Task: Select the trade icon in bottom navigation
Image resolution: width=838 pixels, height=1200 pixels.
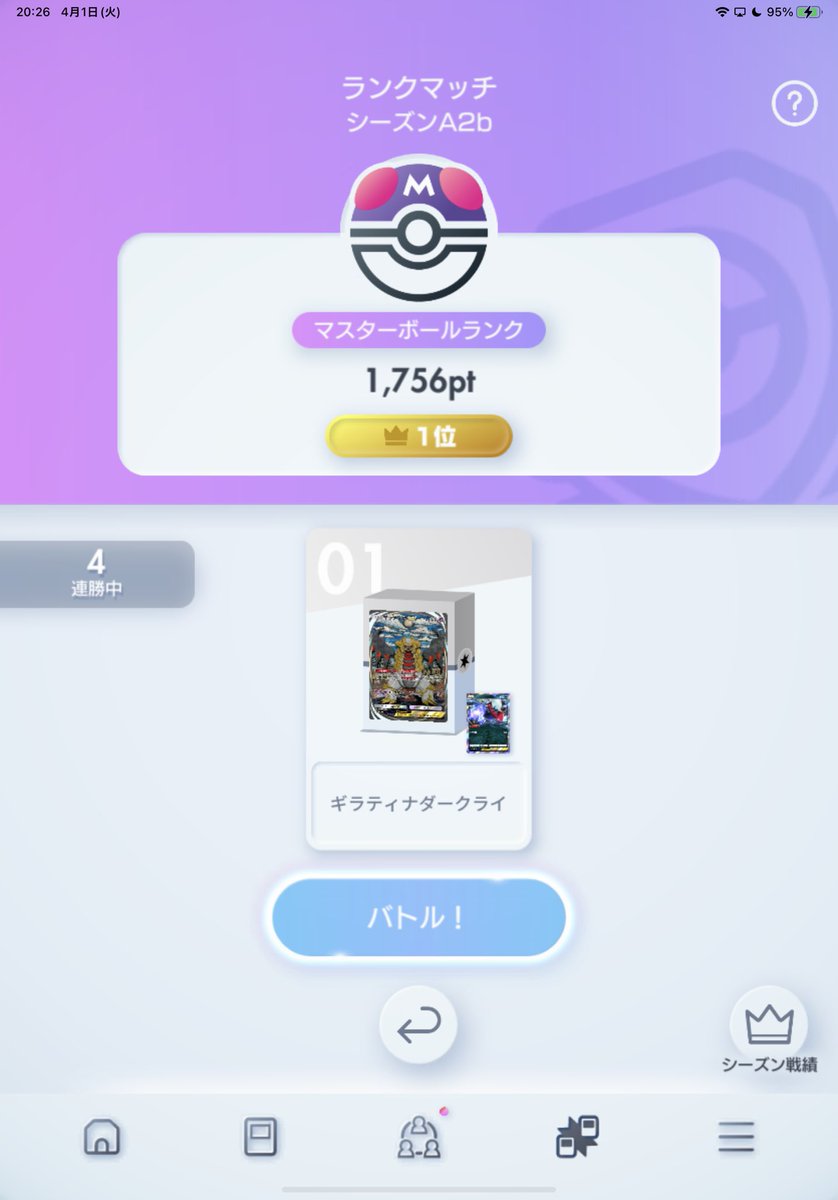Action: click(x=577, y=1137)
